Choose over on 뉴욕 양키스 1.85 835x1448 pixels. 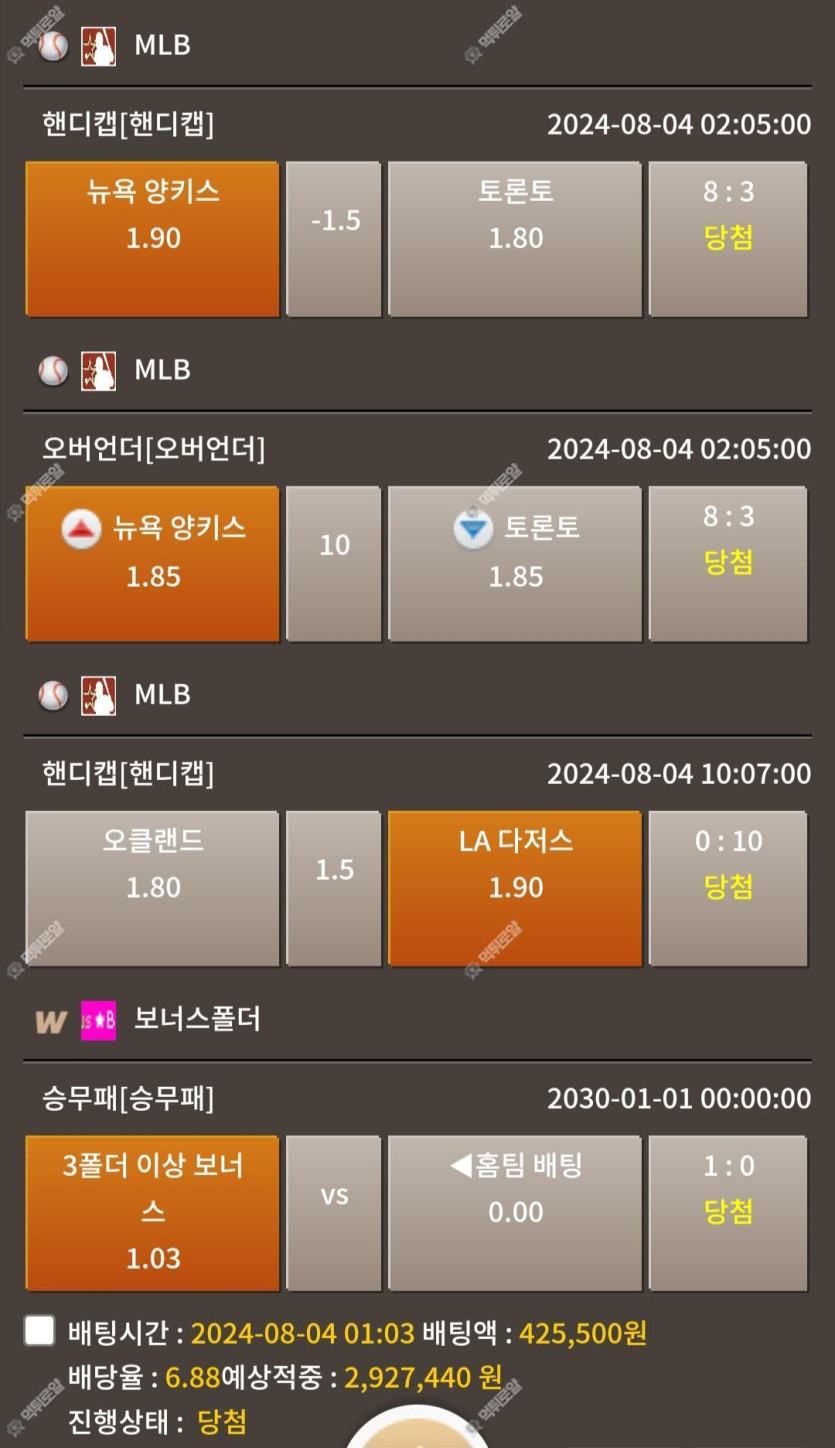152,563
